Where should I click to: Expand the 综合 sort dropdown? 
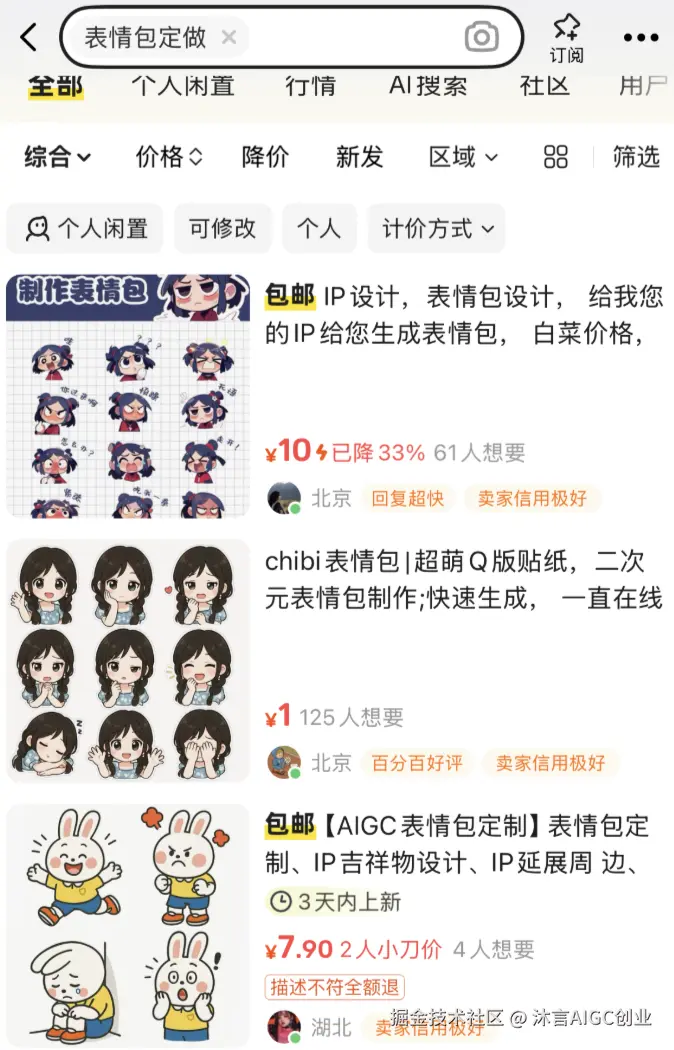coord(57,157)
